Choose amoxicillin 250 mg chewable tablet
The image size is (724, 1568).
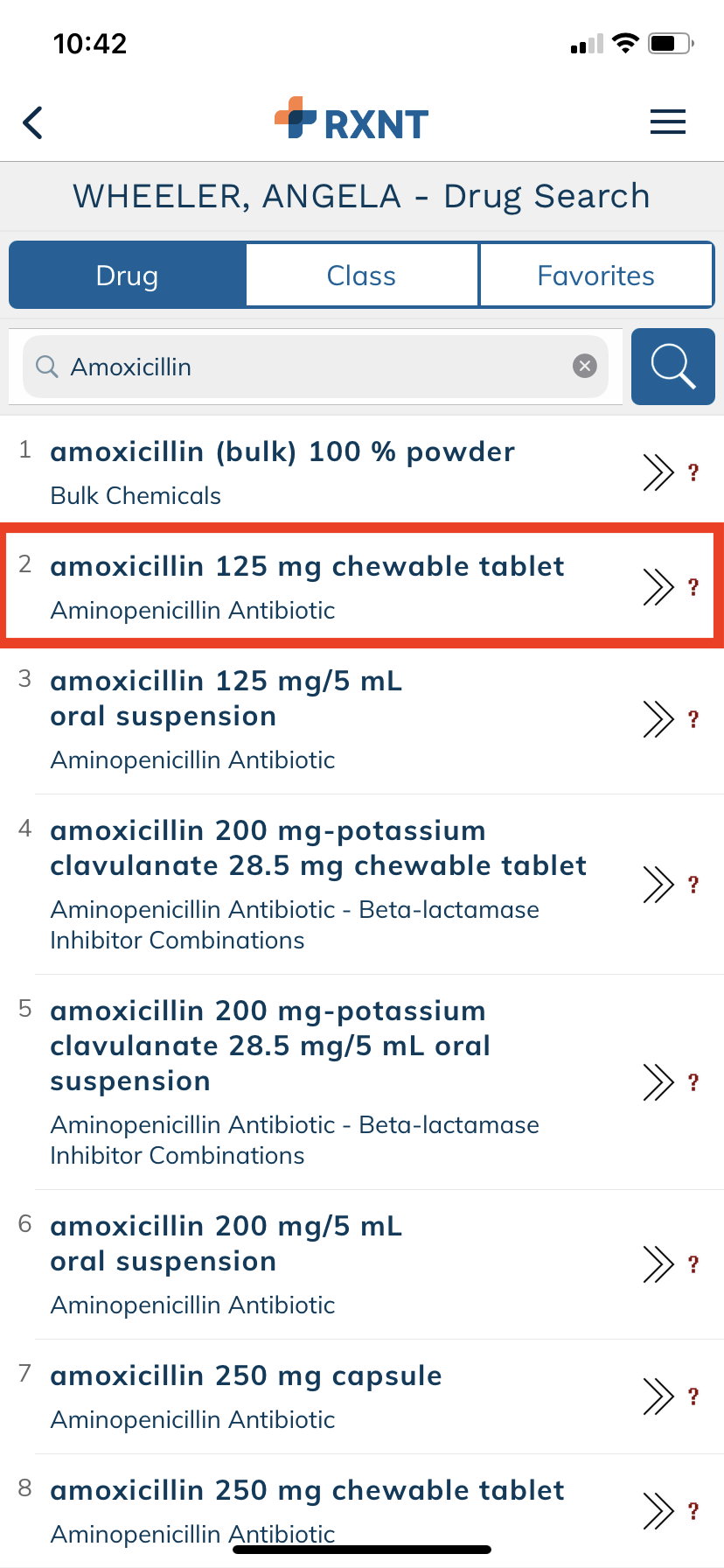(x=362, y=1510)
